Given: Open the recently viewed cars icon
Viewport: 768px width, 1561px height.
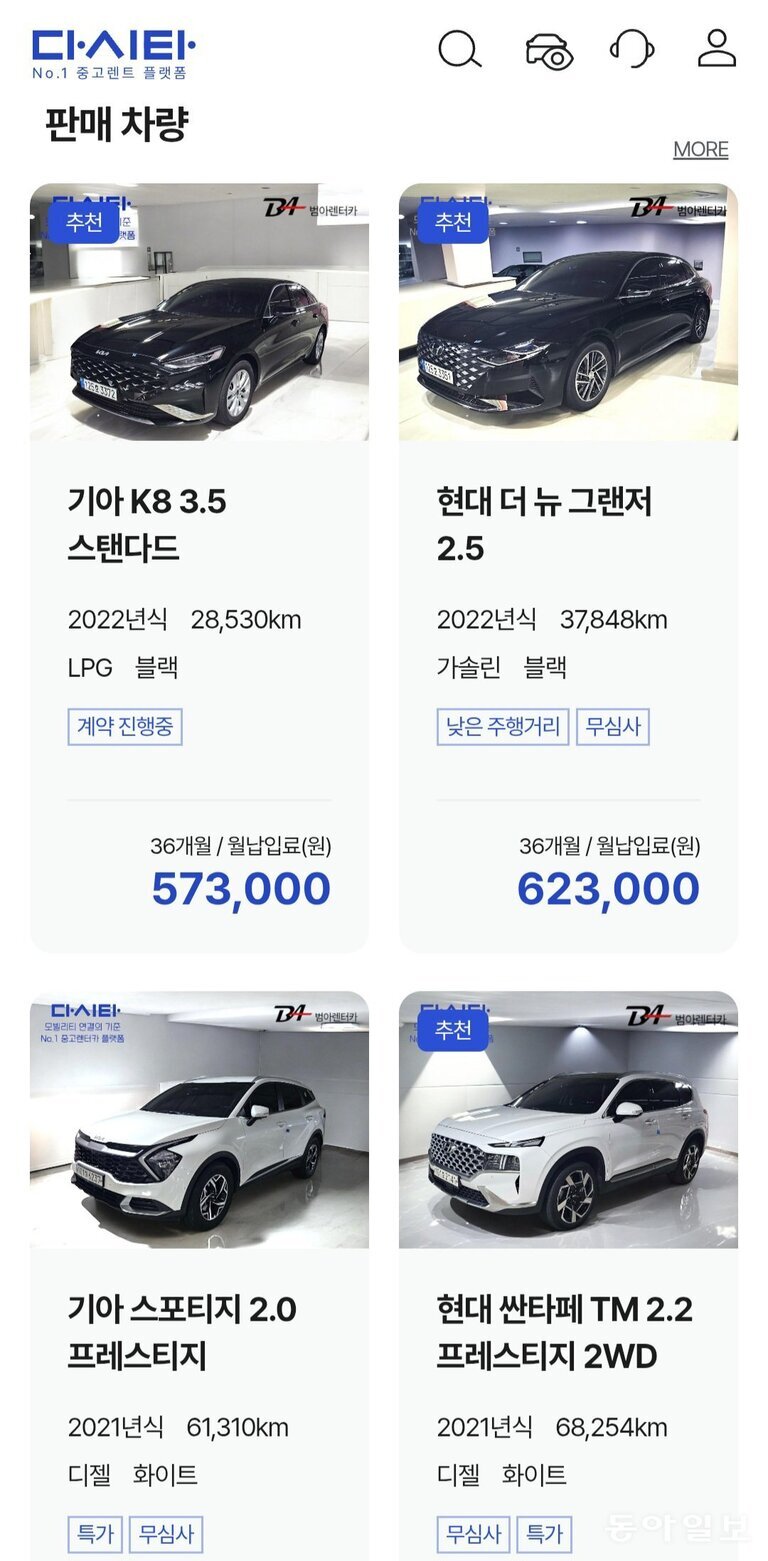Looking at the screenshot, I should pos(549,50).
